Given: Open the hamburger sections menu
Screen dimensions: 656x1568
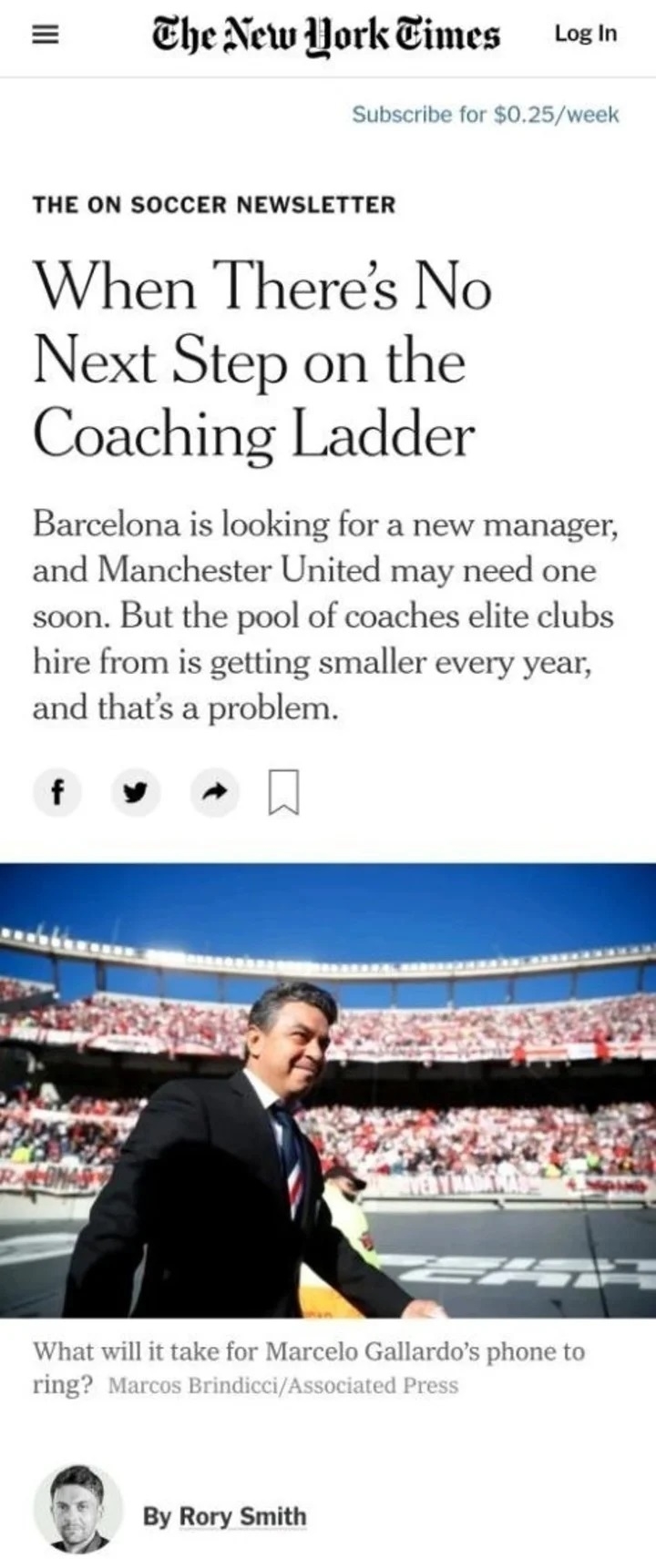Looking at the screenshot, I should coord(45,35).
